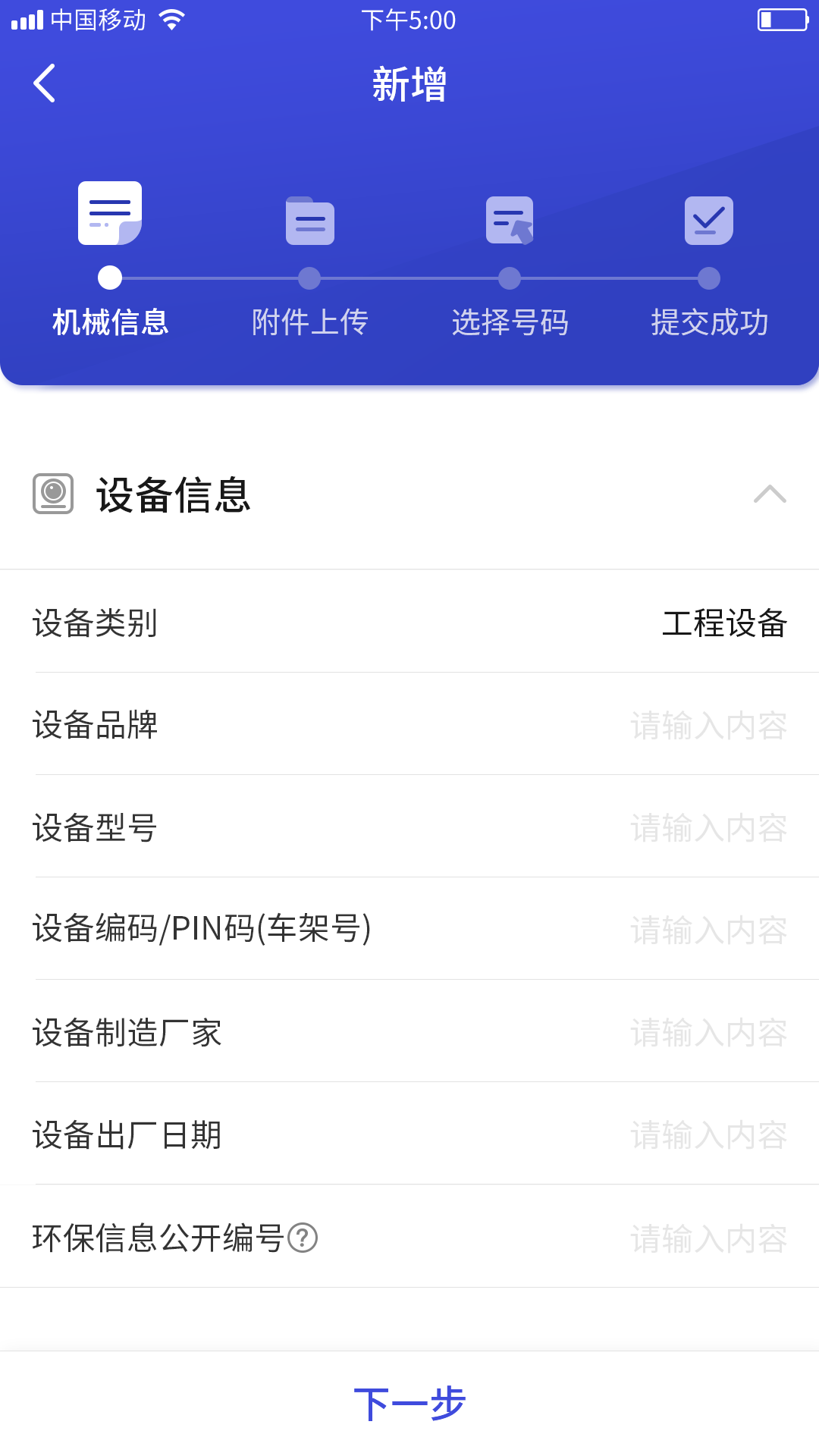Fill in the 环保信息公开编号 field
The image size is (819, 1456).
(708, 1238)
